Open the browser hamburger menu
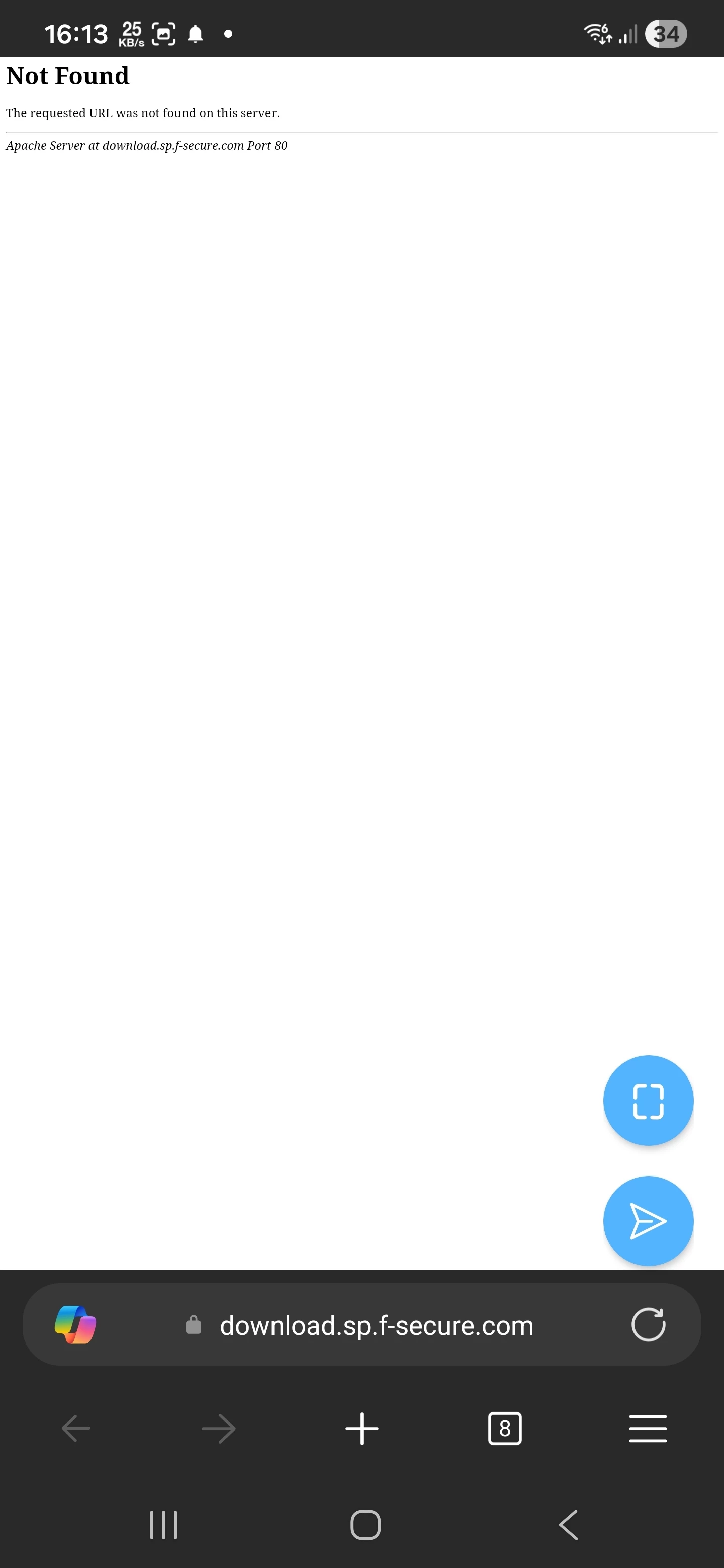The height and width of the screenshot is (1568, 724). click(x=647, y=1428)
